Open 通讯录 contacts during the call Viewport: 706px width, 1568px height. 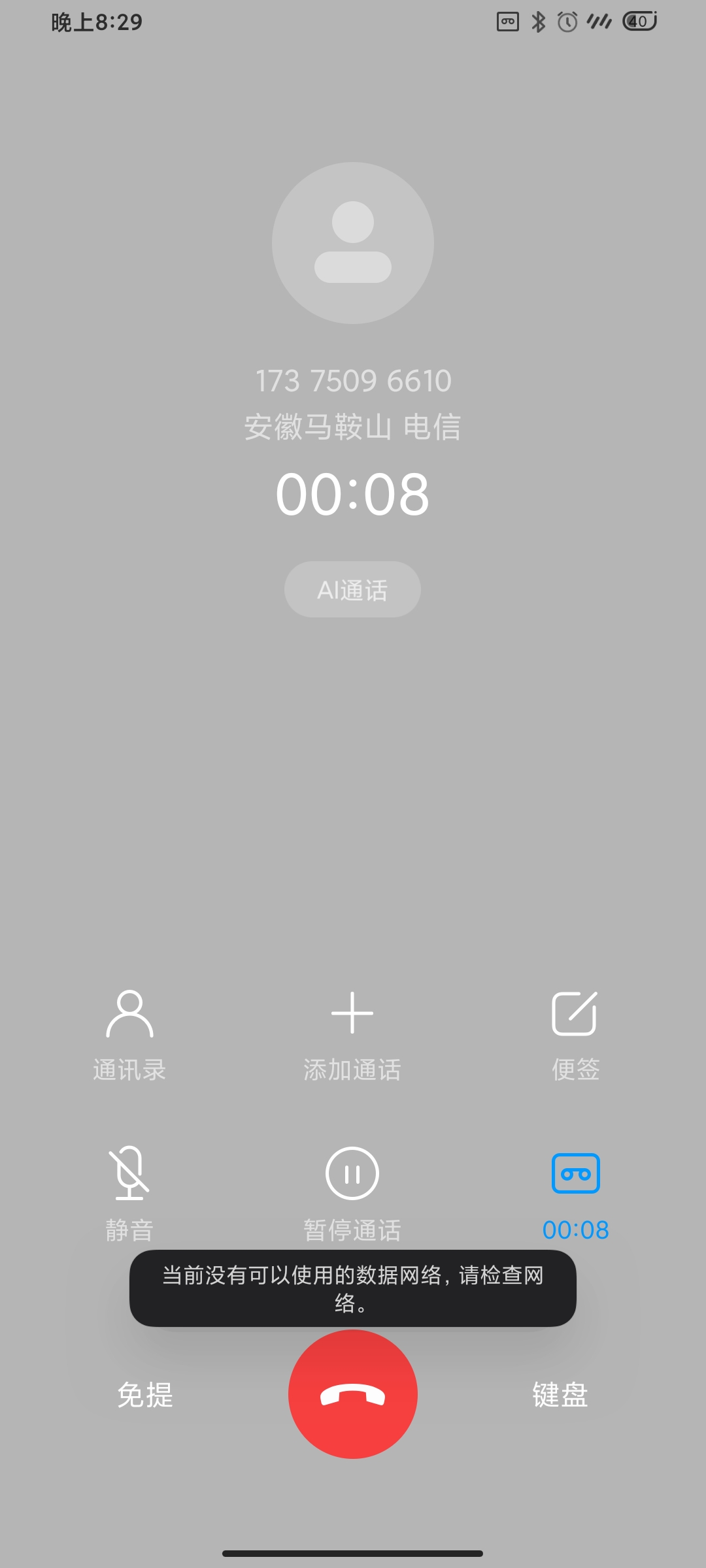tap(129, 1036)
